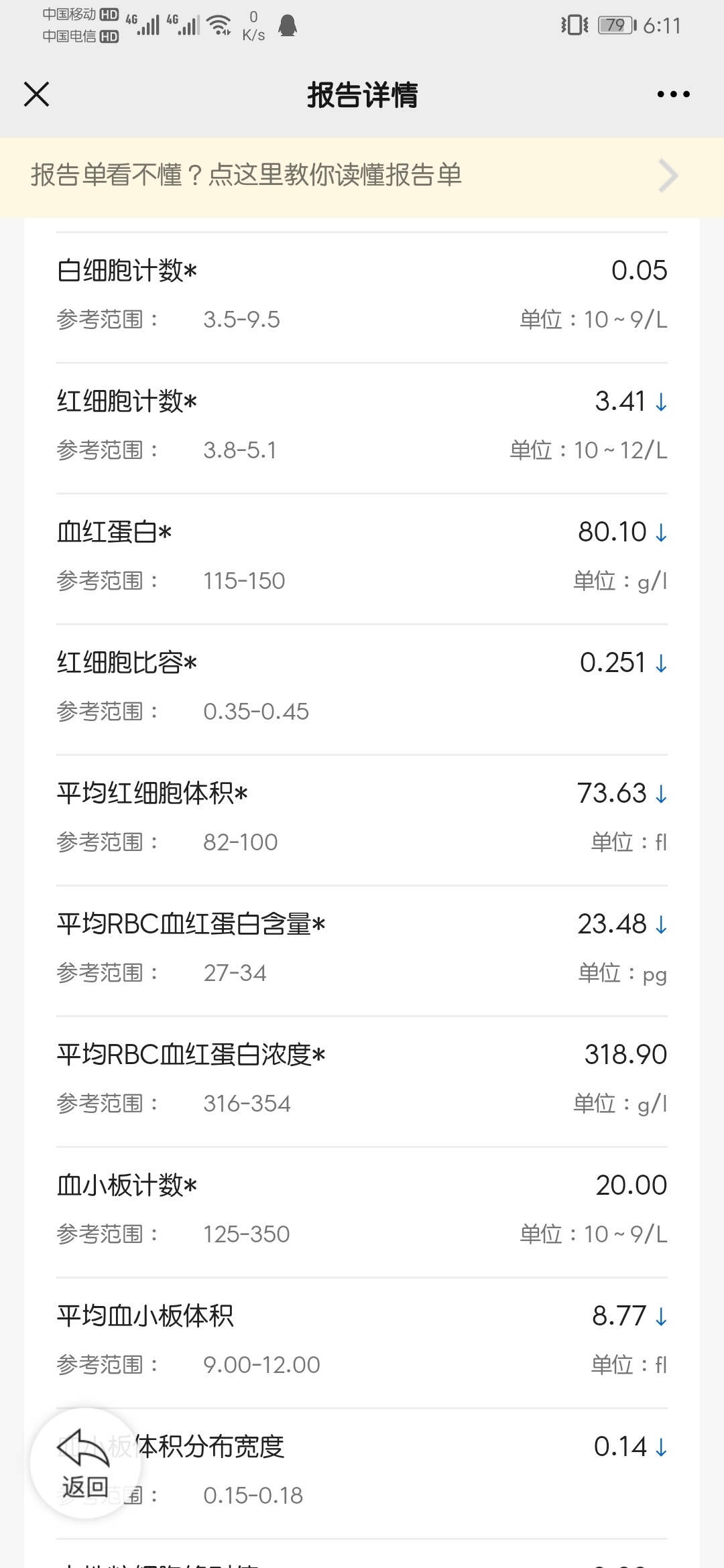Open the three-dot overflow menu

673,94
